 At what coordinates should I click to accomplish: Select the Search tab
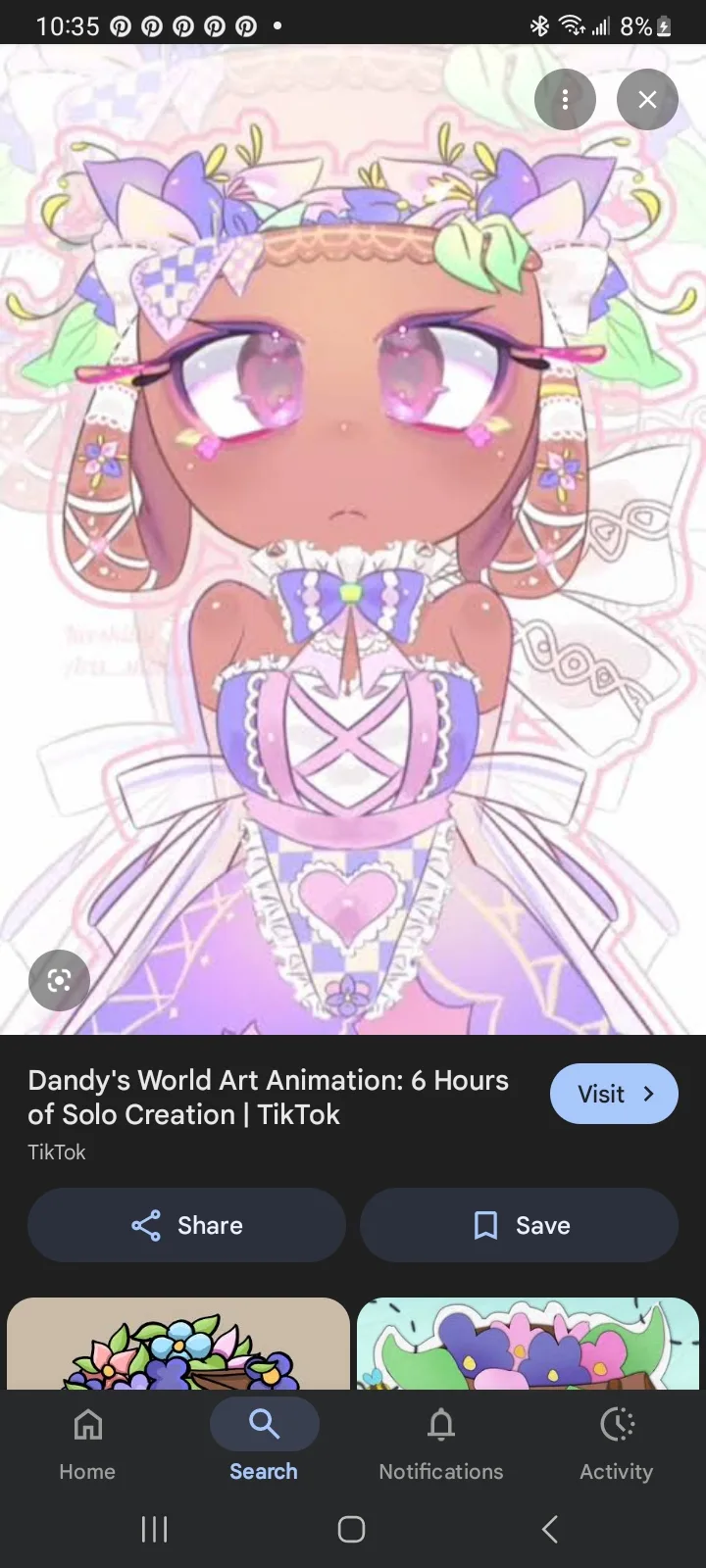tap(264, 1444)
